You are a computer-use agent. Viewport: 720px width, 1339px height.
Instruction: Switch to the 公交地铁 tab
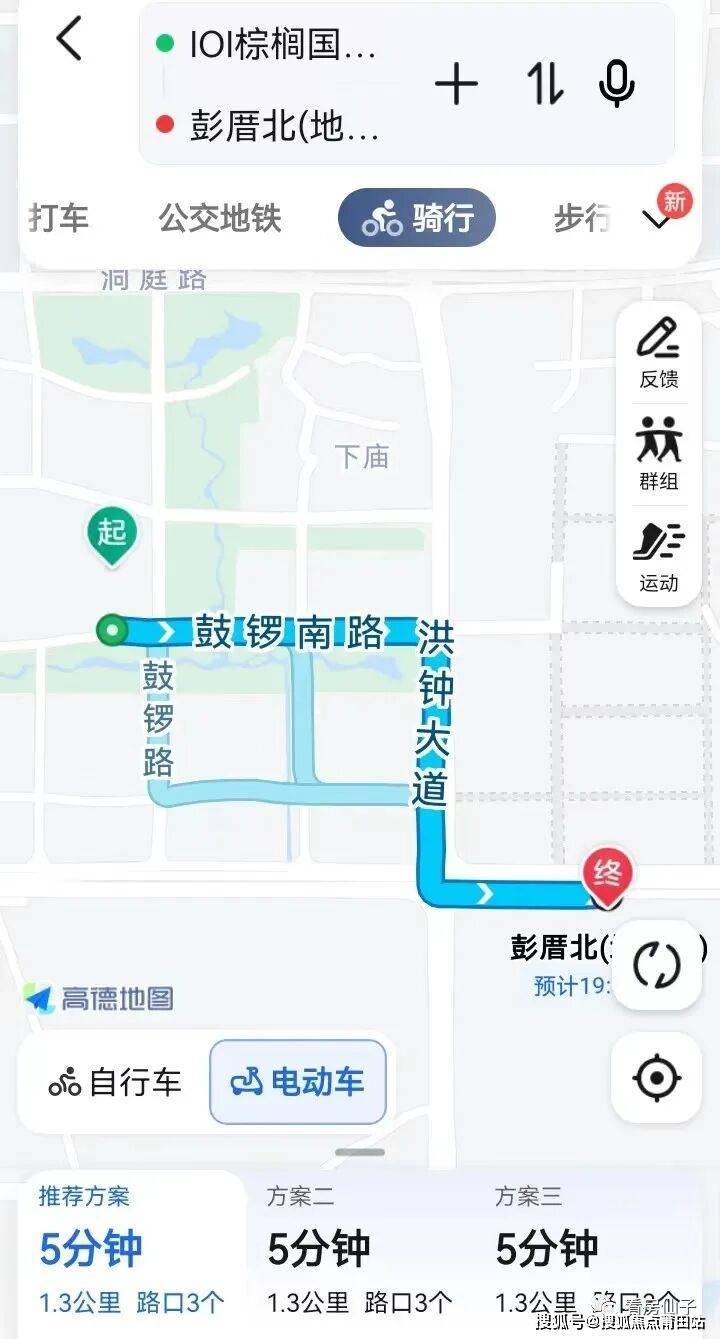point(220,218)
